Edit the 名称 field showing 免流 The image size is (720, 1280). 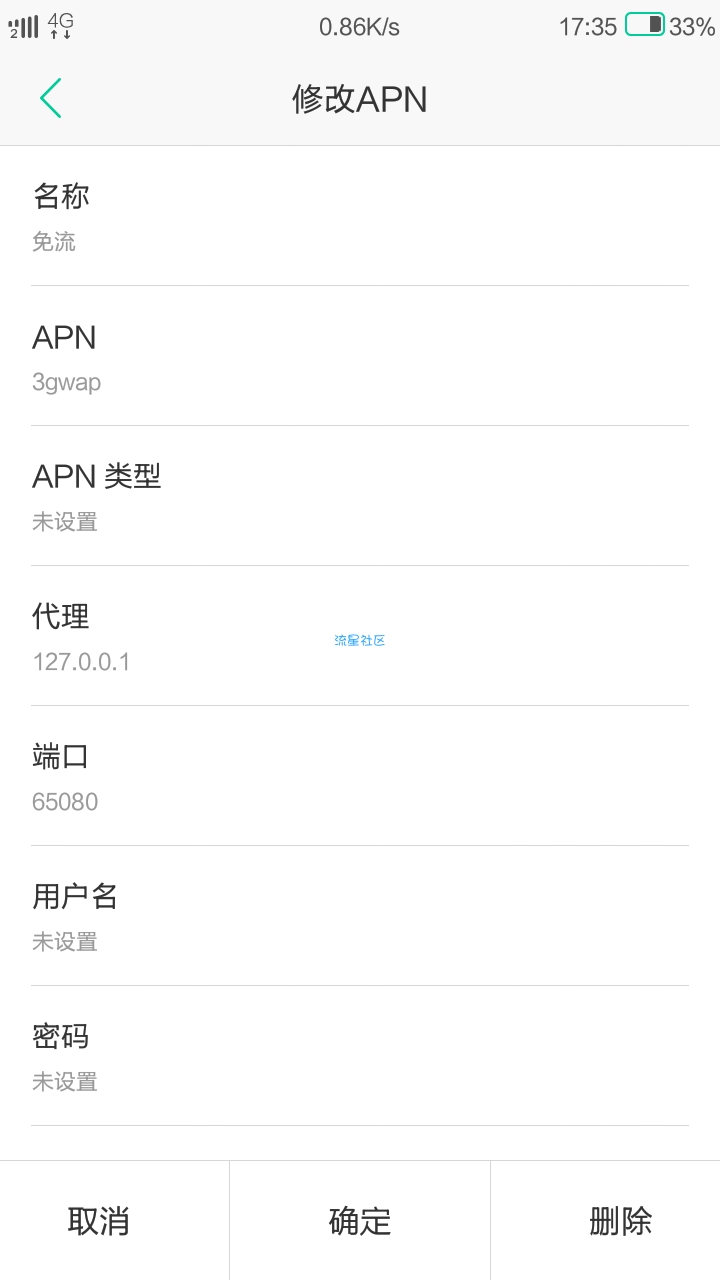click(x=360, y=216)
